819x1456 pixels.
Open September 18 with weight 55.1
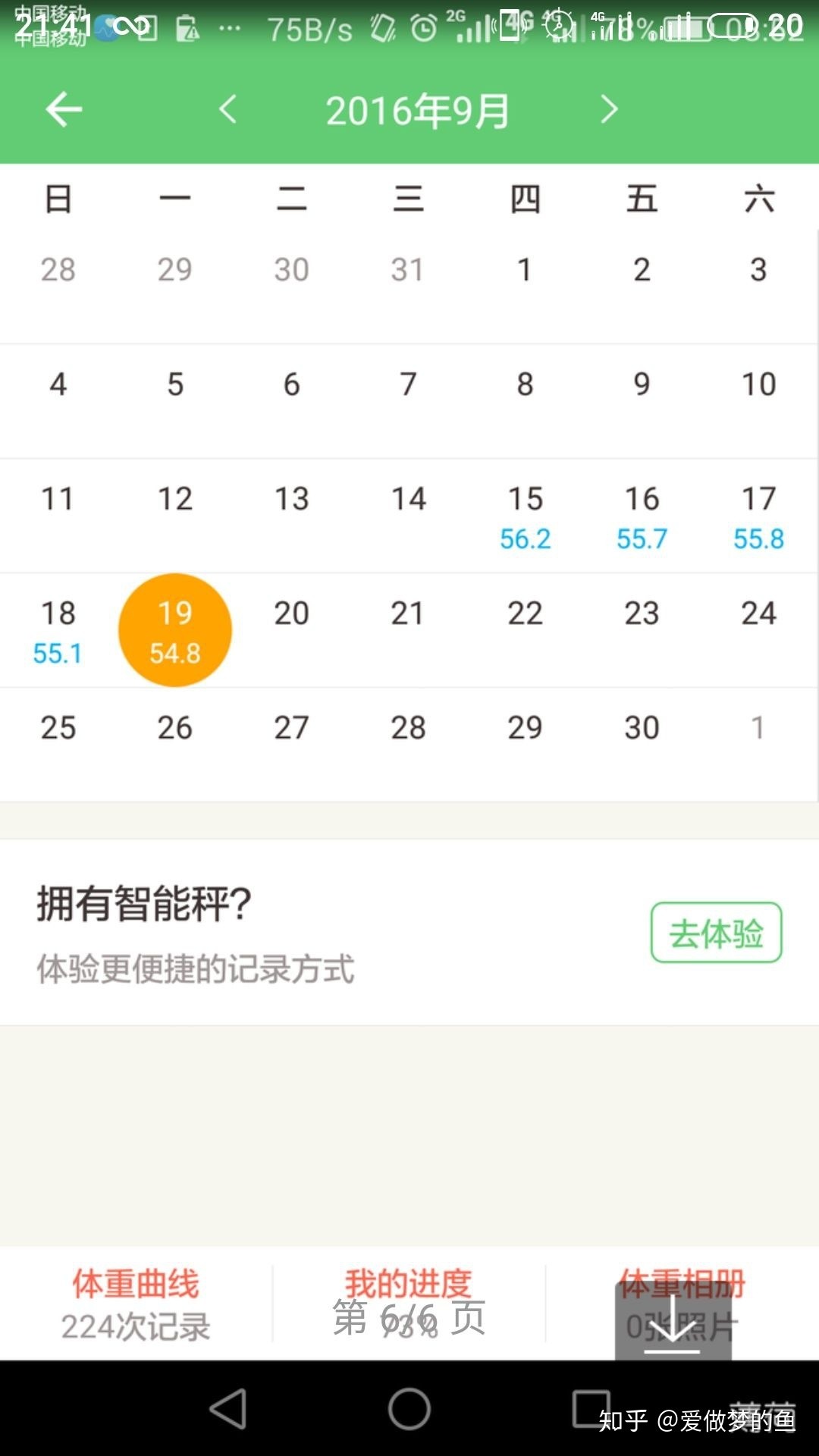(x=58, y=631)
